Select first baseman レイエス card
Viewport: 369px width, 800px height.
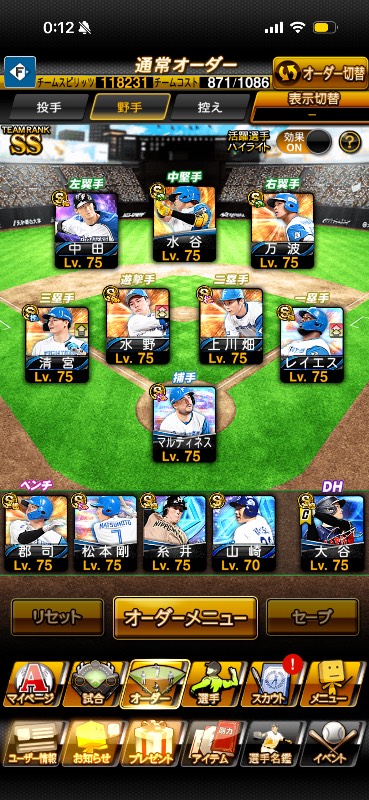coord(312,345)
